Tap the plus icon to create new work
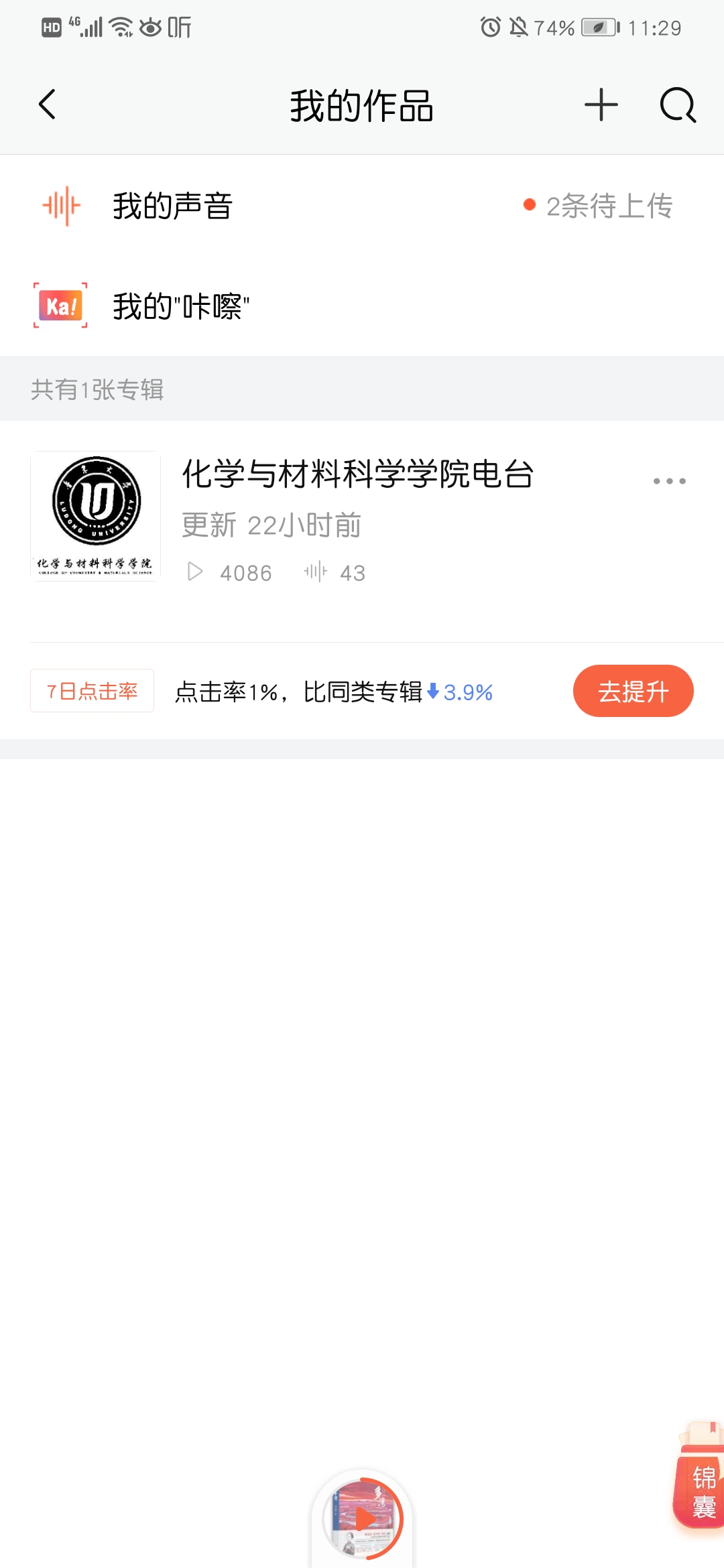The height and width of the screenshot is (1568, 724). click(601, 105)
